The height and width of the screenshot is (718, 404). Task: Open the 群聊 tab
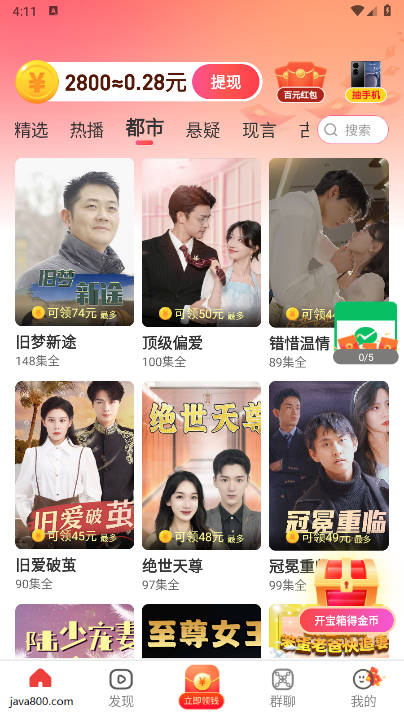(283, 688)
